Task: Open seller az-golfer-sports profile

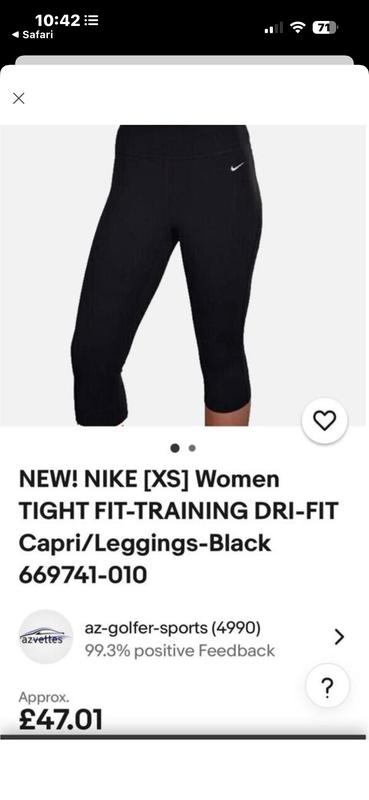Action: (184, 637)
